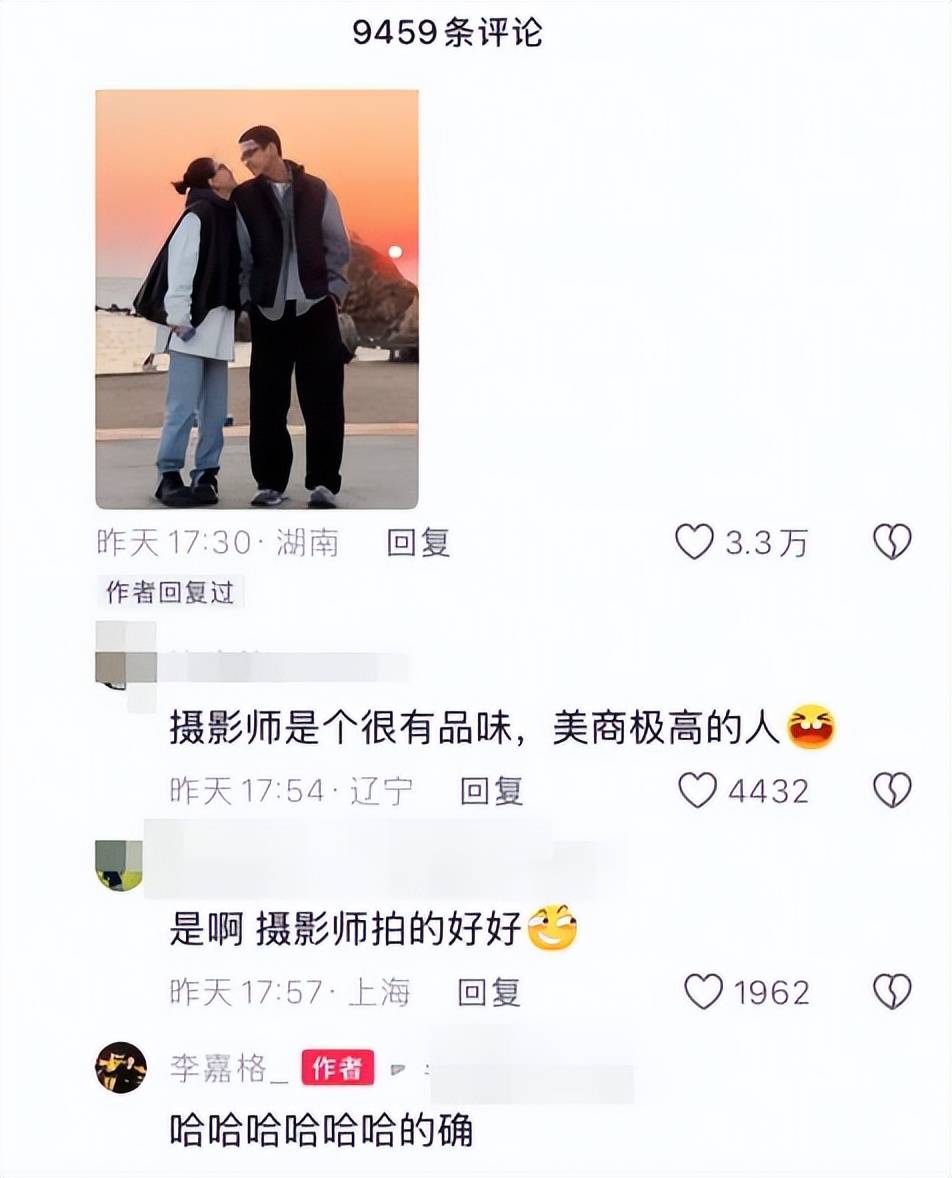Dislike the 17:30 Hunan comment

[x=892, y=542]
